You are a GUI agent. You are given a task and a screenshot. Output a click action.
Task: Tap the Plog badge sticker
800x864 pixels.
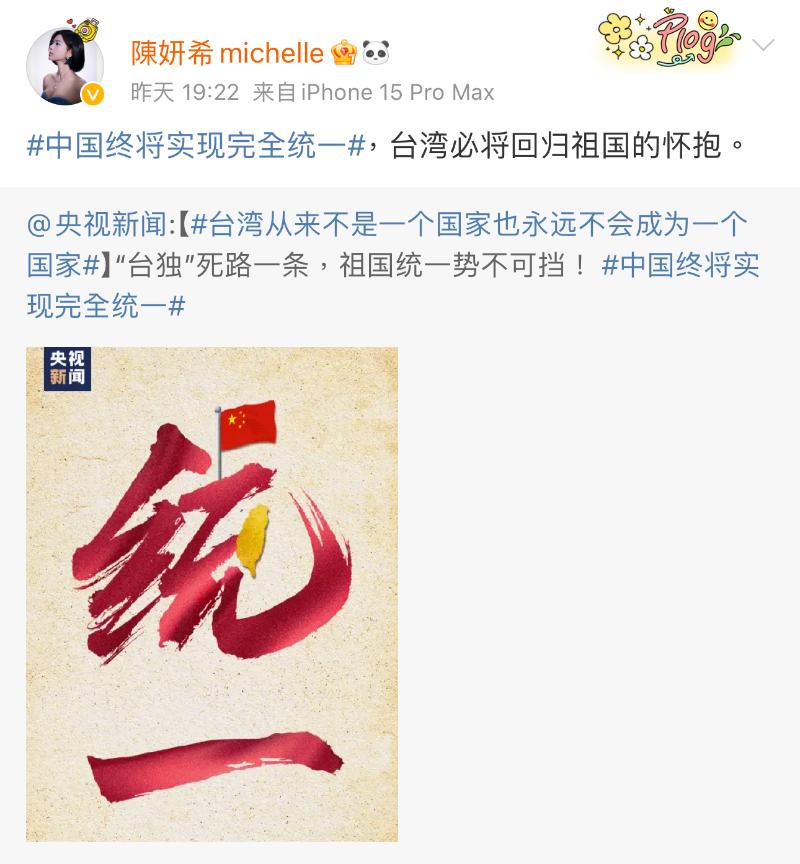click(x=667, y=41)
